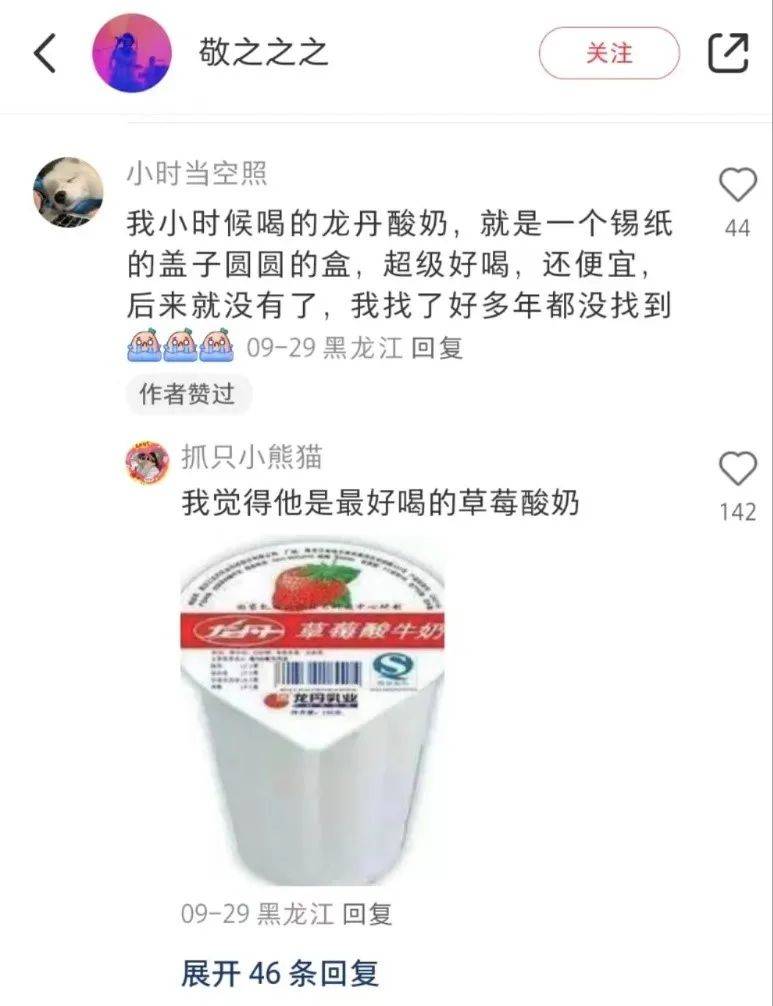Viewport: 773px width, 1006px height.
Task: Follow the author with 关注
Action: coord(608,53)
